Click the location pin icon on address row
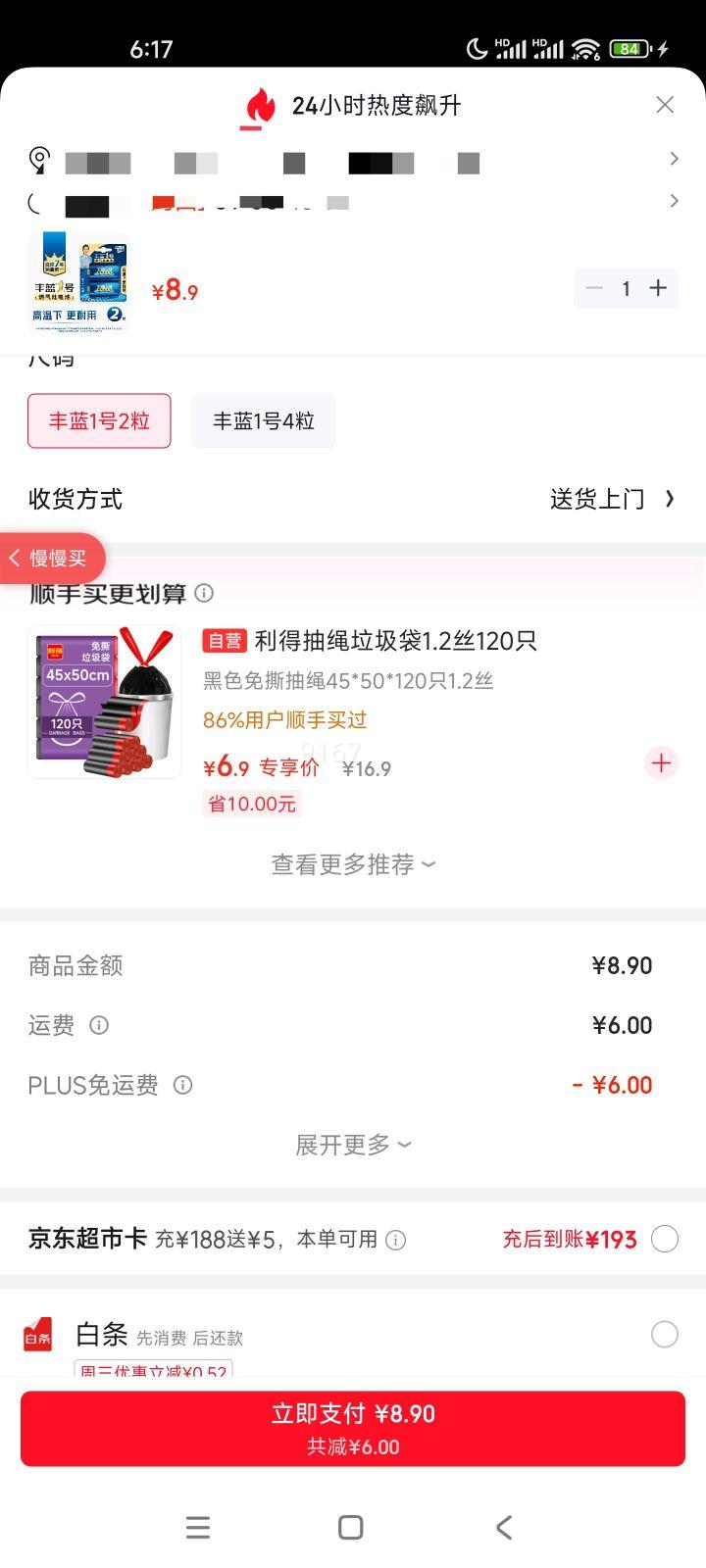706x1568 pixels. pyautogui.click(x=37, y=157)
